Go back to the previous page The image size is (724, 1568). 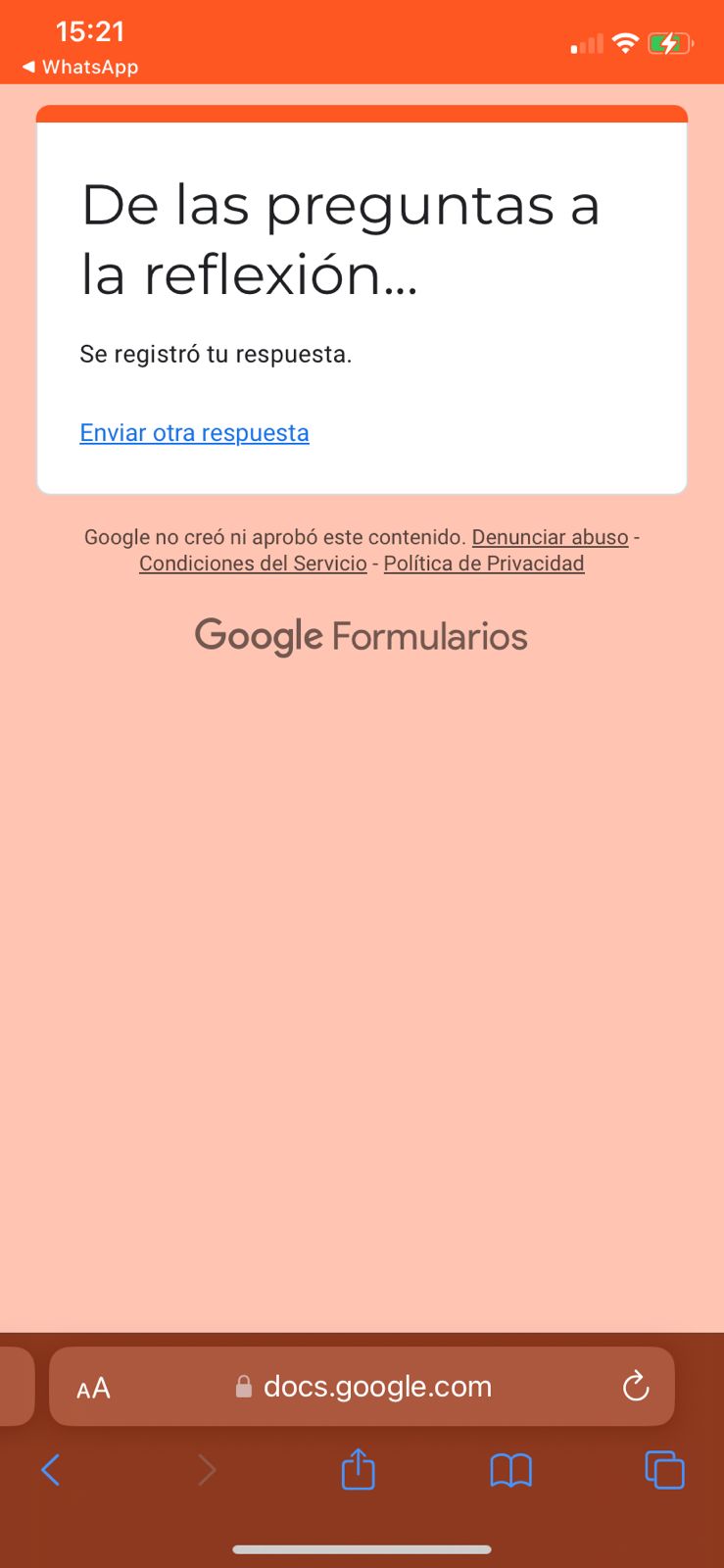click(51, 1469)
